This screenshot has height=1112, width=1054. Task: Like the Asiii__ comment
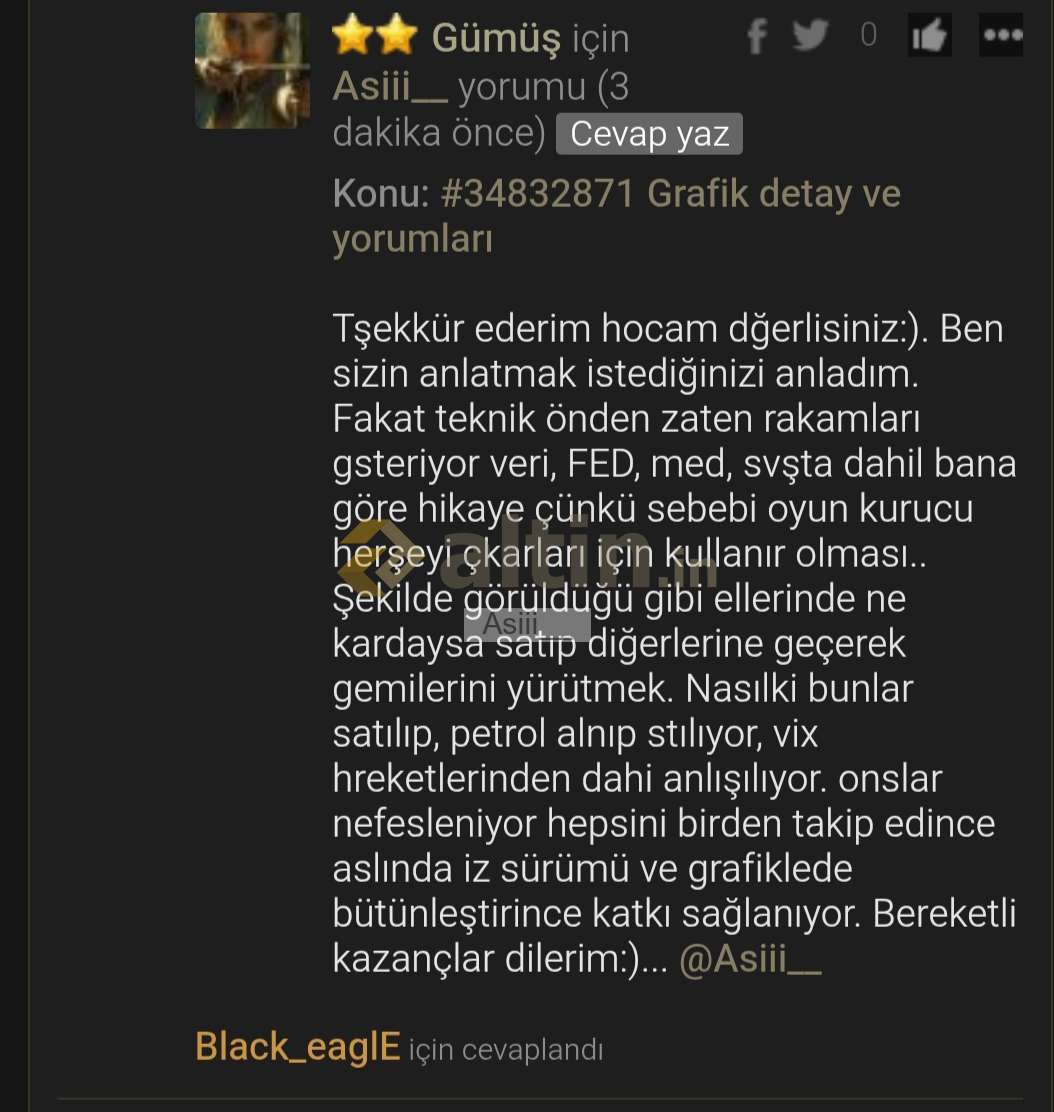(929, 37)
